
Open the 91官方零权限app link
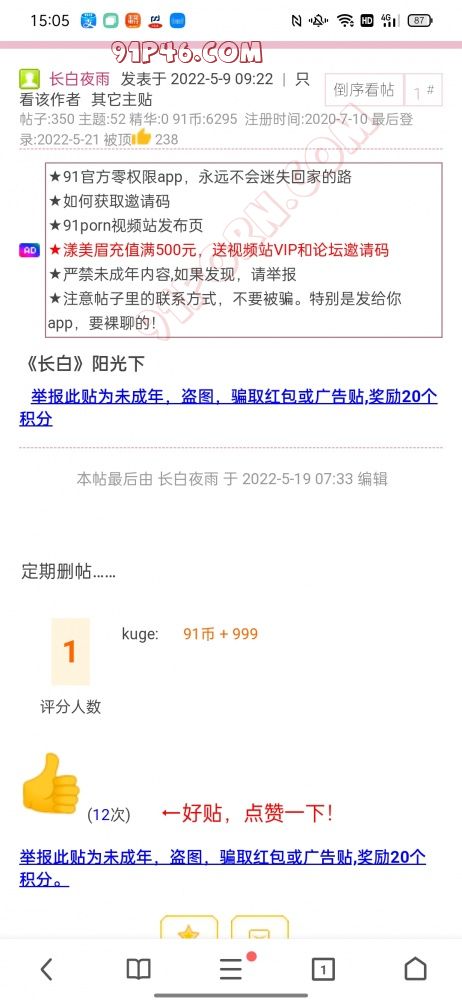pyautogui.click(x=200, y=177)
